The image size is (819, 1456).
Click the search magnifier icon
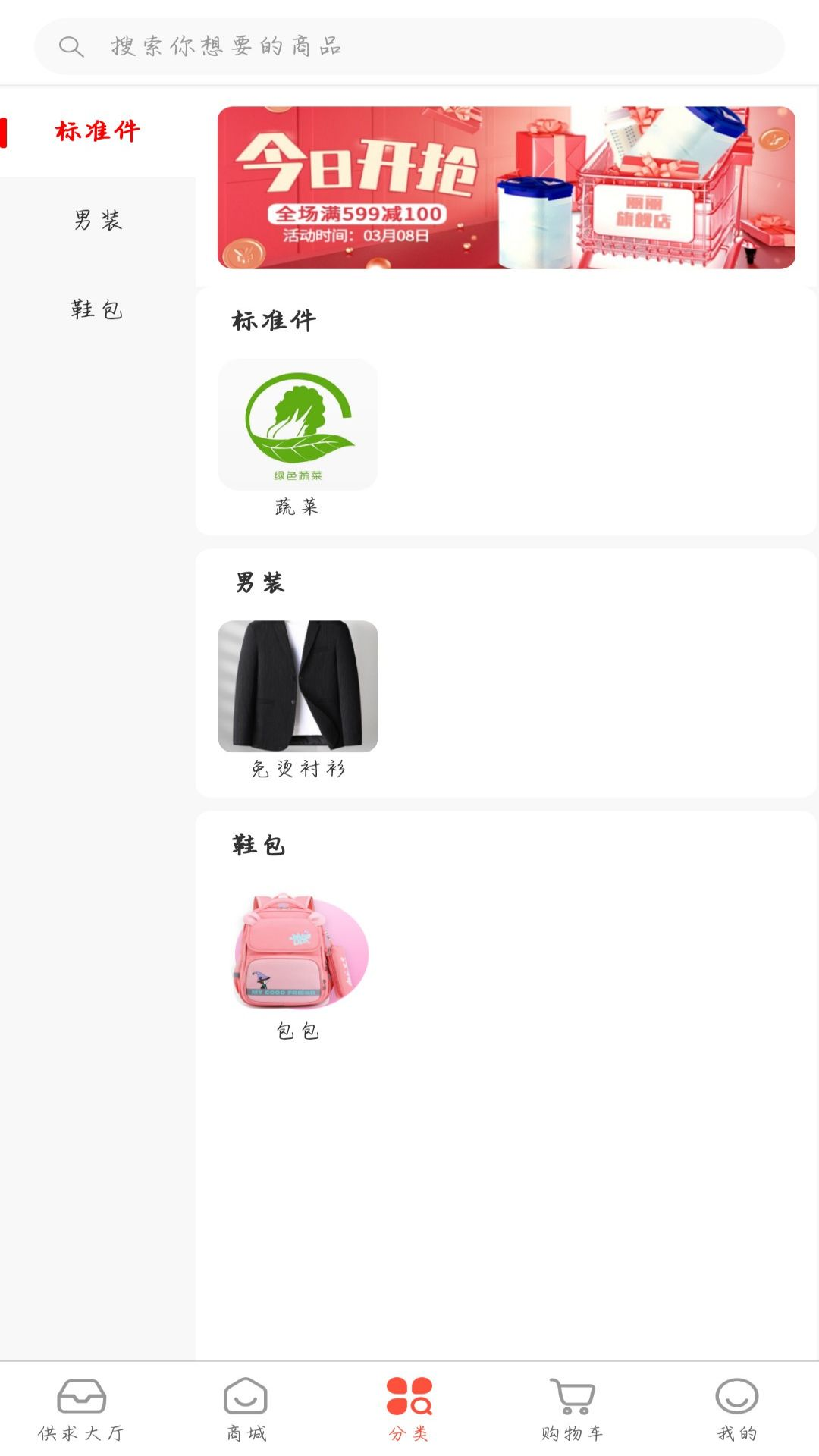point(71,45)
